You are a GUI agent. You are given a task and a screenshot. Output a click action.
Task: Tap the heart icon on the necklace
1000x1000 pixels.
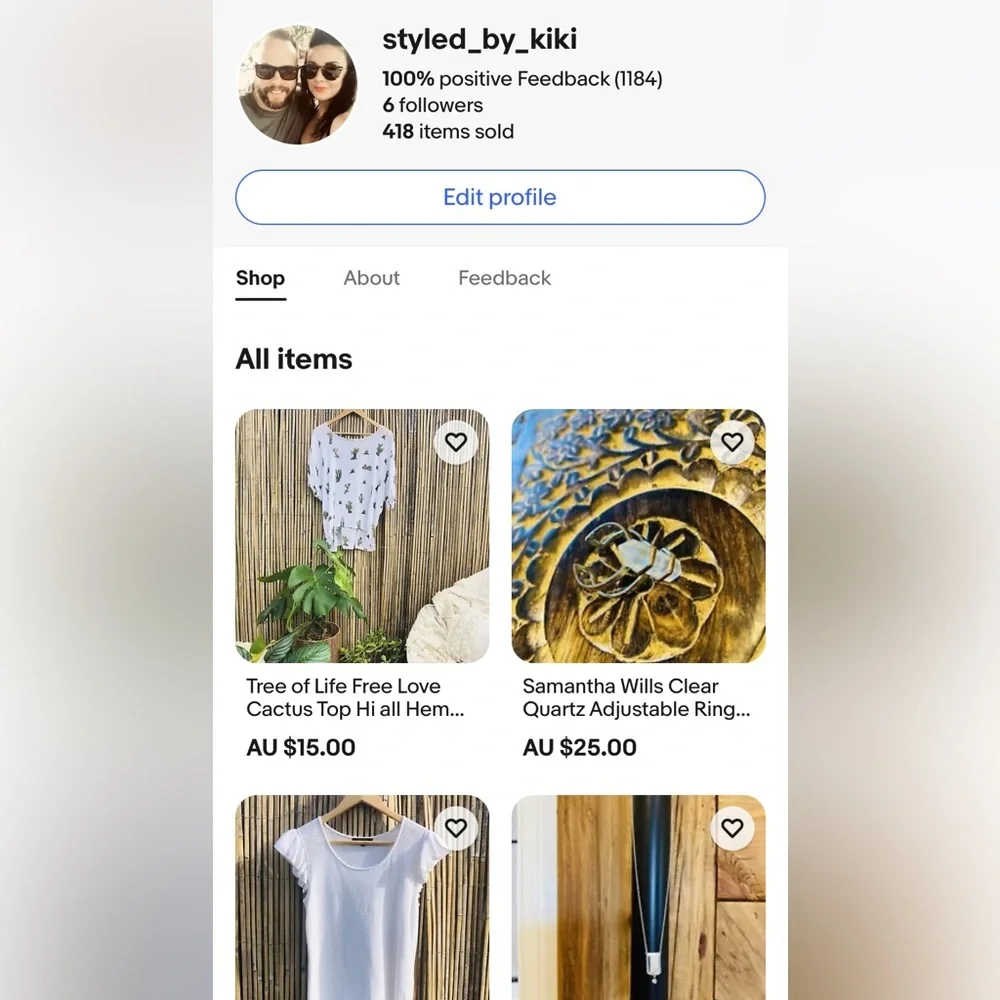(732, 828)
